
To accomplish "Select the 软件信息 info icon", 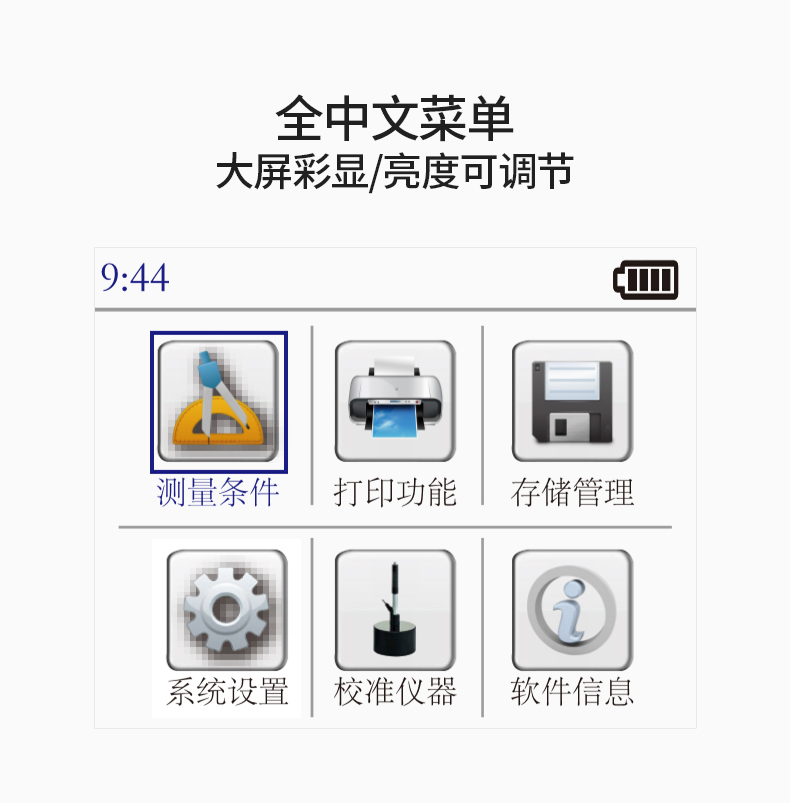I will click(x=570, y=610).
